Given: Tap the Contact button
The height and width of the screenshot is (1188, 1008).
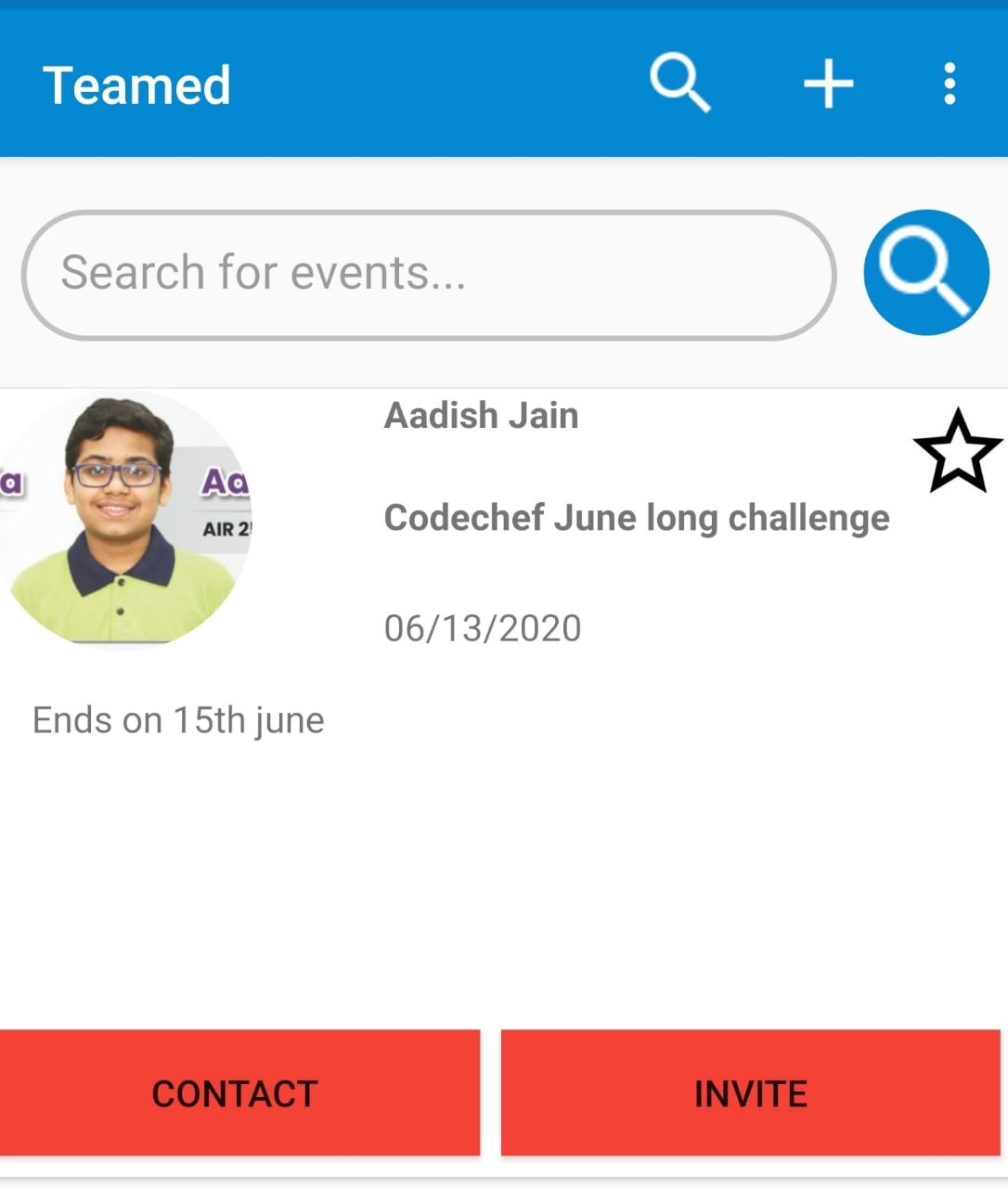Looking at the screenshot, I should 236,1093.
